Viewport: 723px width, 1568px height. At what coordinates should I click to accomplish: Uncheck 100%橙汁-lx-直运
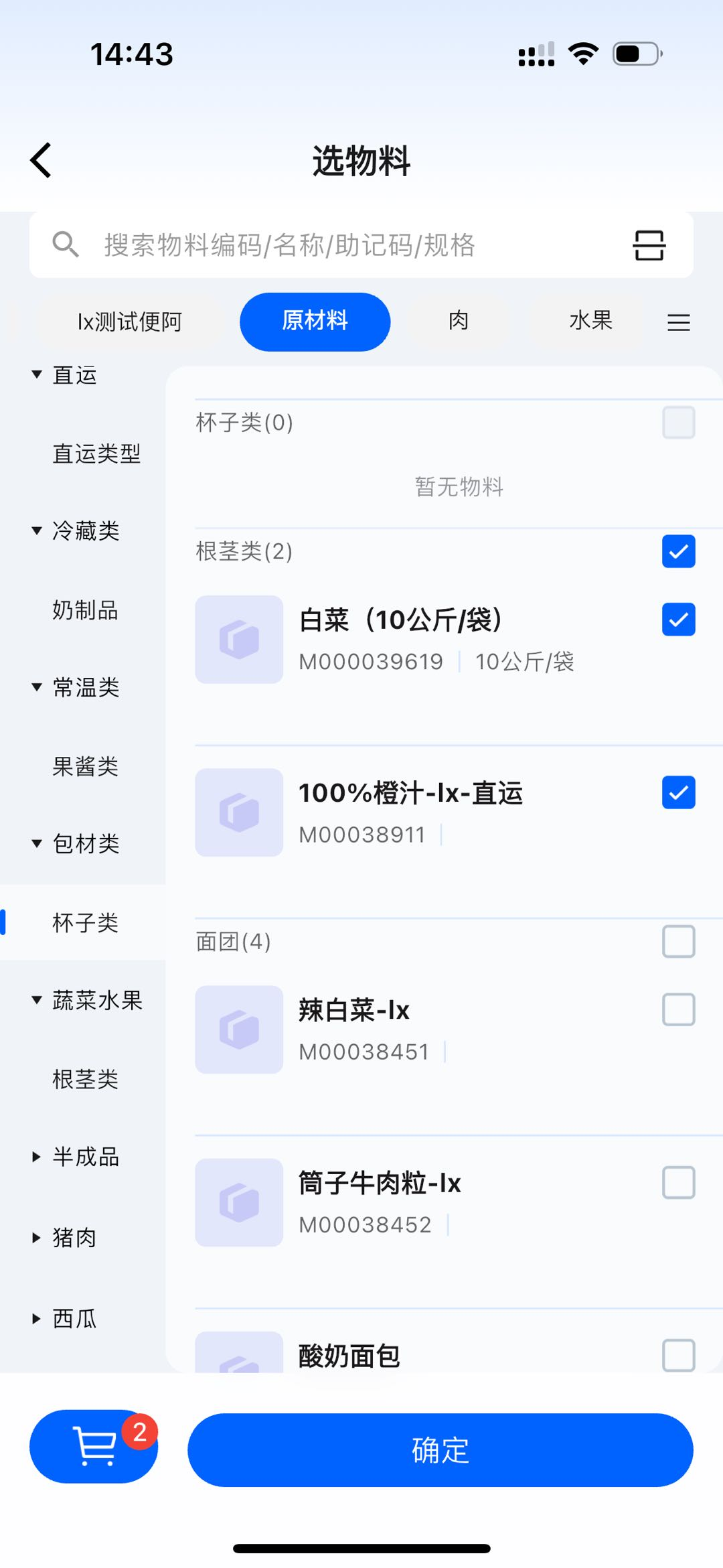click(x=678, y=792)
